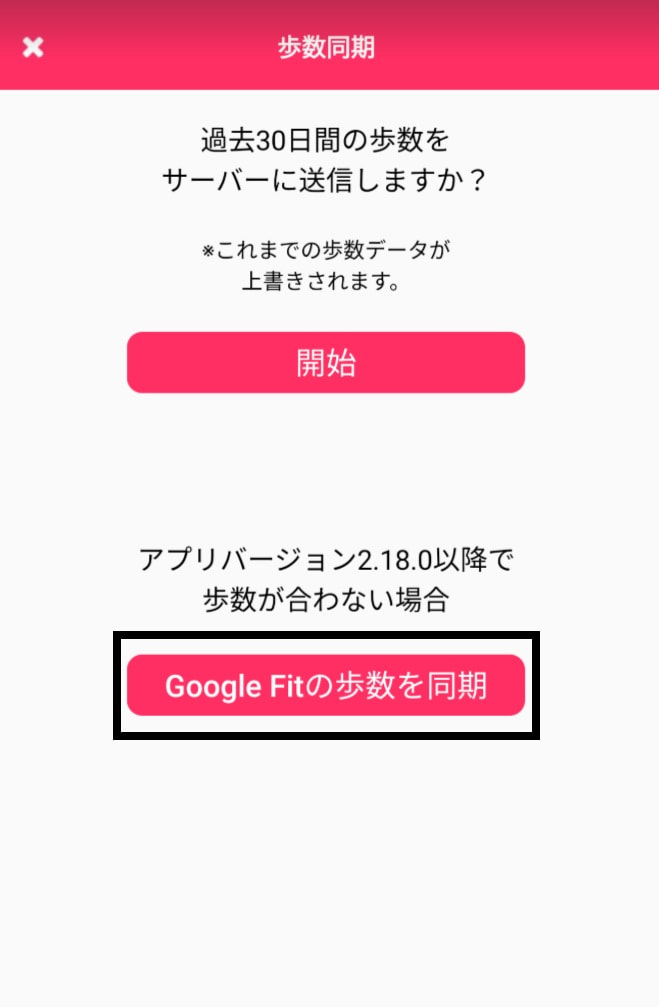Screen dimensions: 659x1007
Task: Sync steps with Google Fitの歩数を同期
Action: [x=326, y=686]
